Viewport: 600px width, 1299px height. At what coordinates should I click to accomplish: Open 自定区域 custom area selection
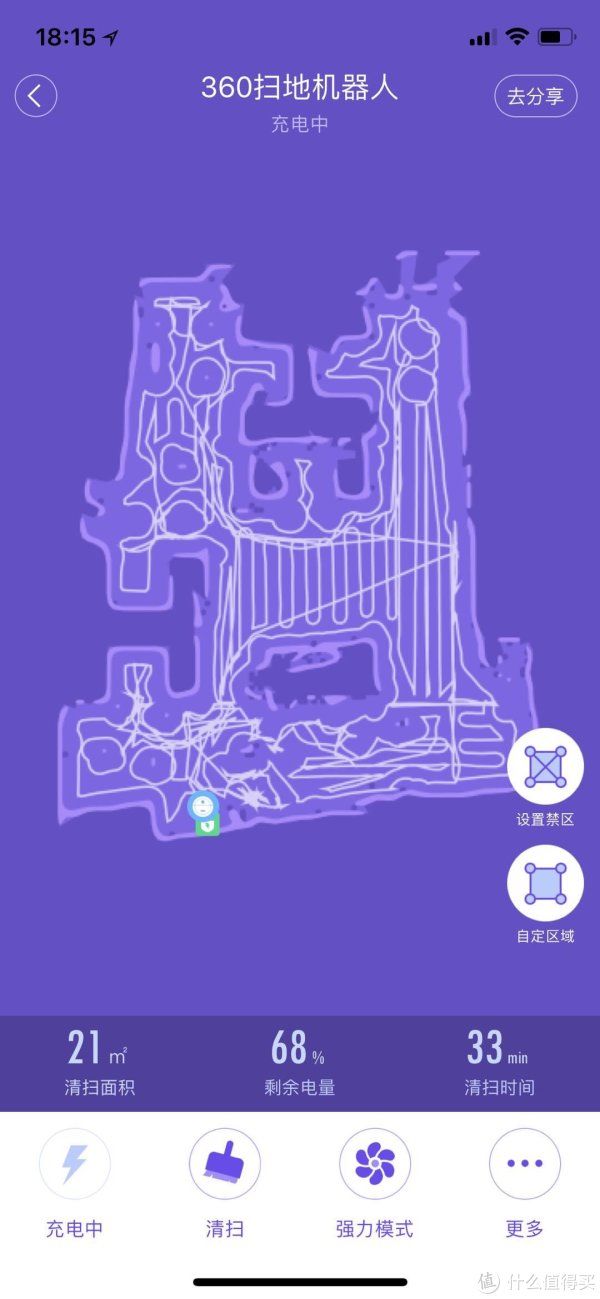pos(545,883)
